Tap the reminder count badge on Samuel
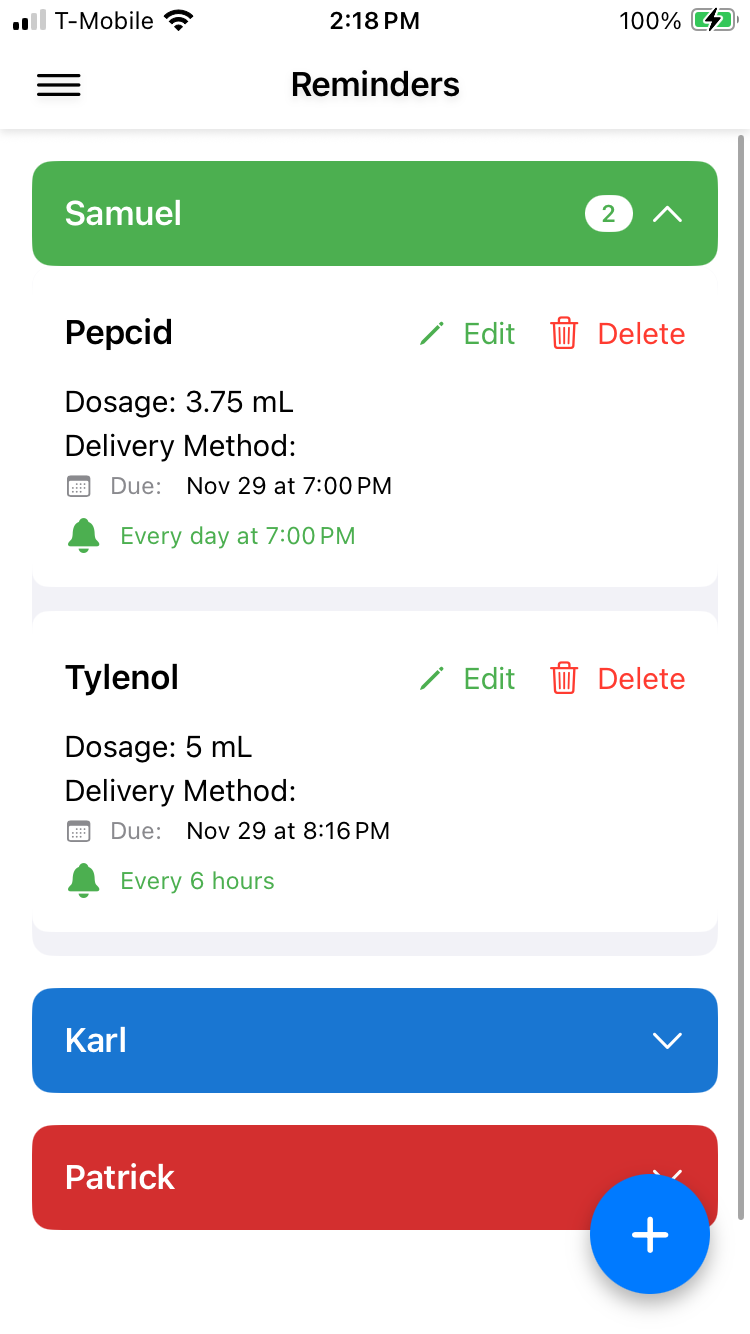The height and width of the screenshot is (1334, 750). coord(609,213)
